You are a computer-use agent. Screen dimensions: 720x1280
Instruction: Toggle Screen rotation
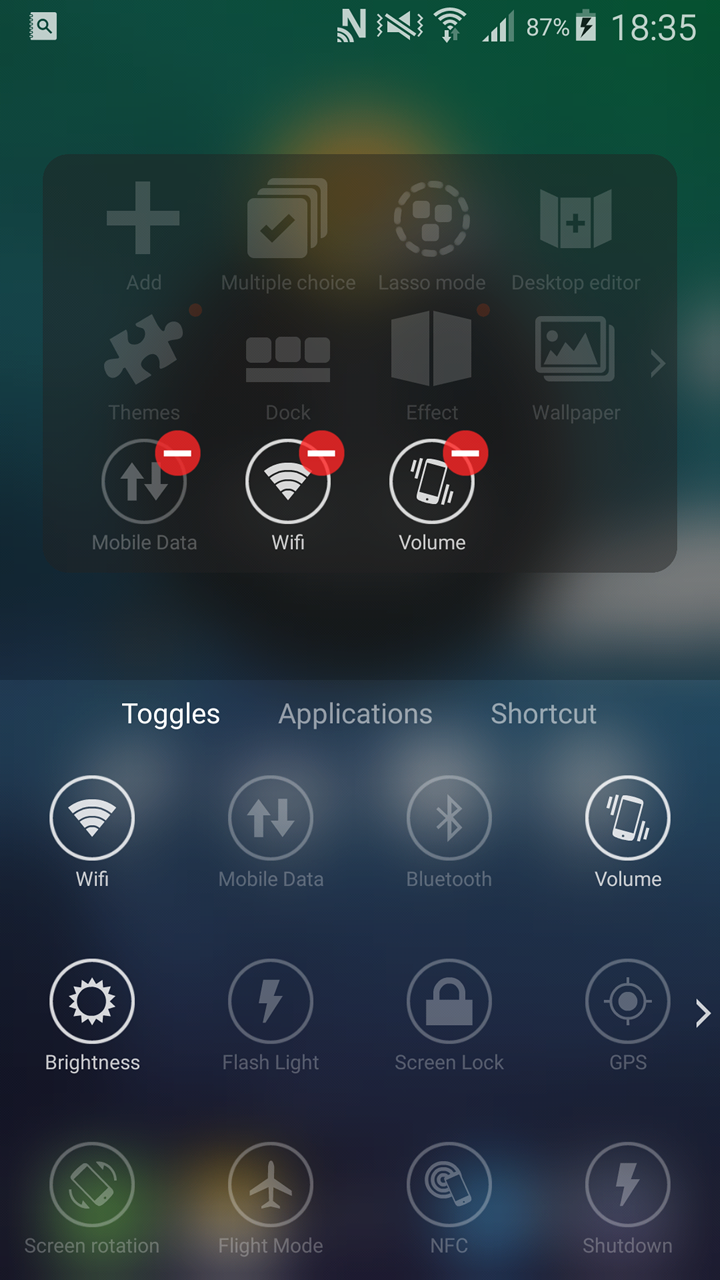coord(92,1184)
